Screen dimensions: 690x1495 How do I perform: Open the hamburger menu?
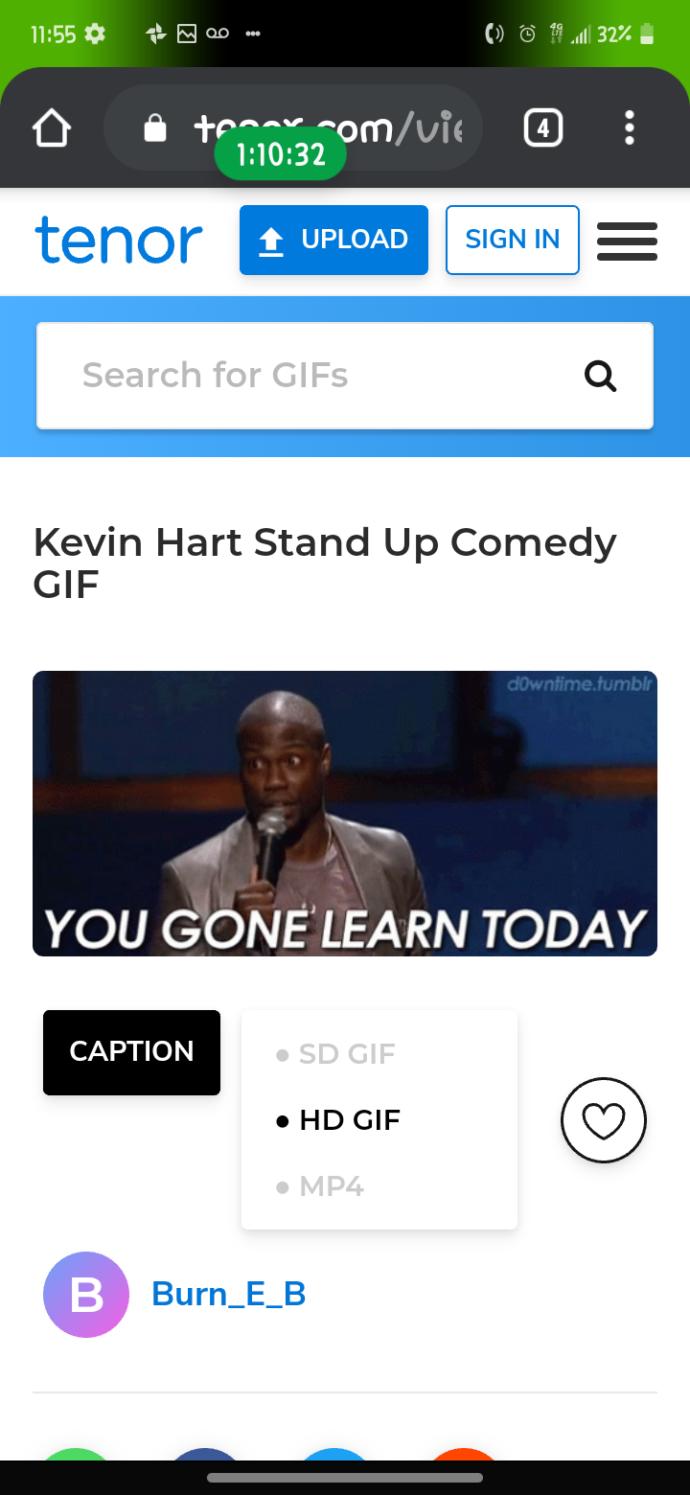(627, 241)
